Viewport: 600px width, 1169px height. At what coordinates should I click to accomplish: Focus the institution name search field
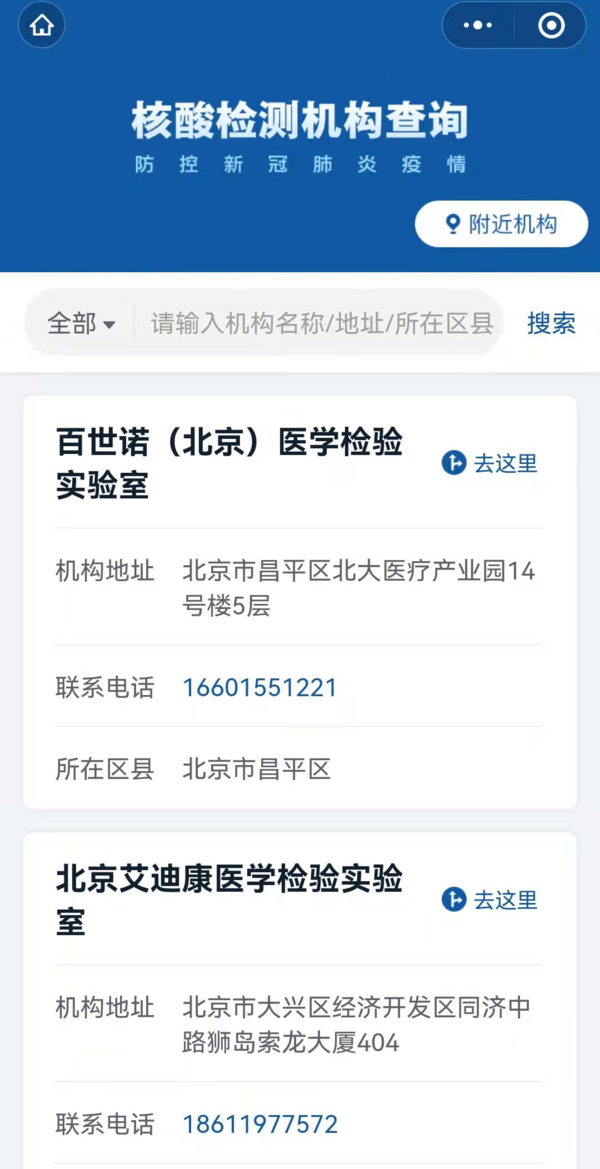[x=320, y=324]
